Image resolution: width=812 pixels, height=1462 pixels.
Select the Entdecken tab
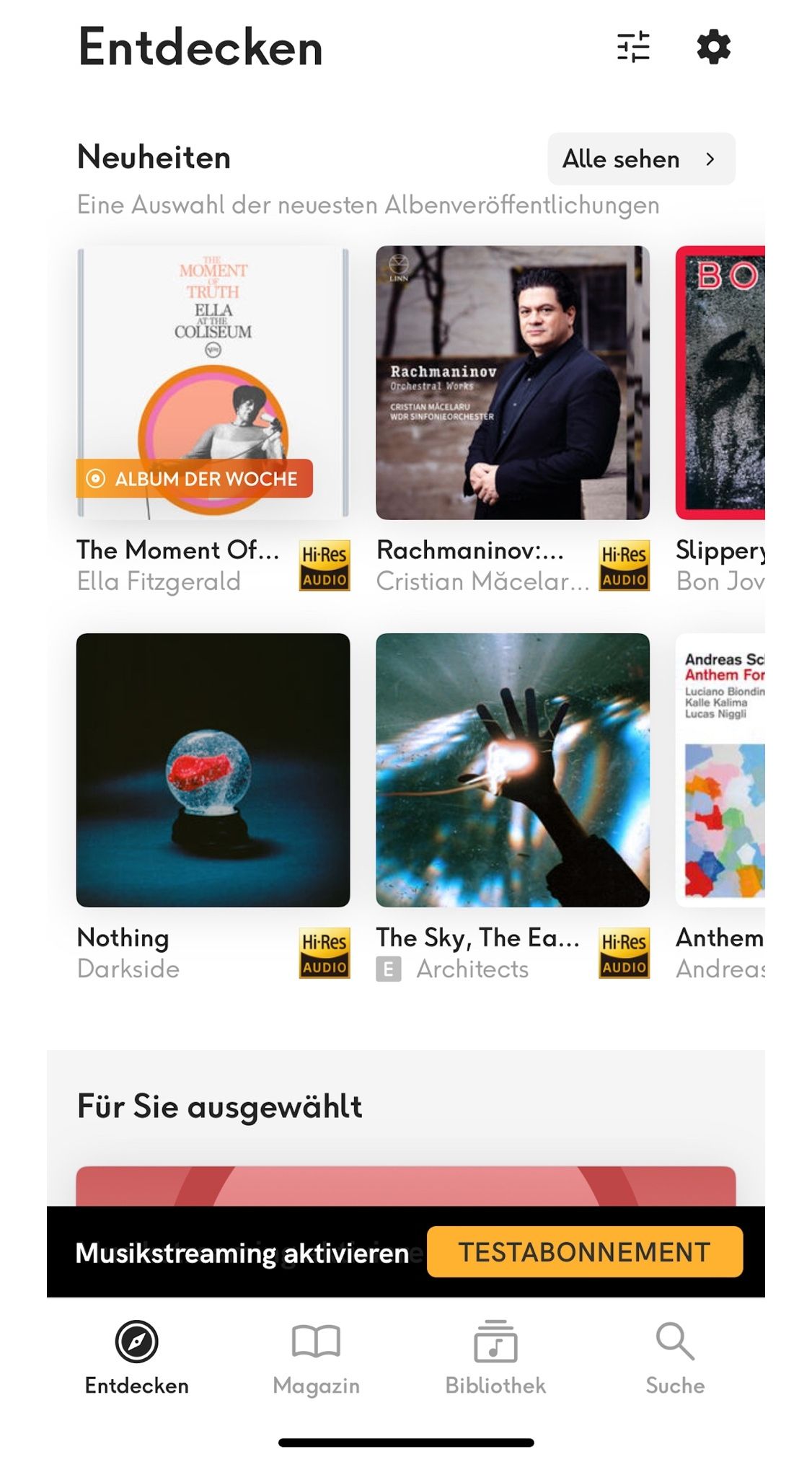[136, 1357]
